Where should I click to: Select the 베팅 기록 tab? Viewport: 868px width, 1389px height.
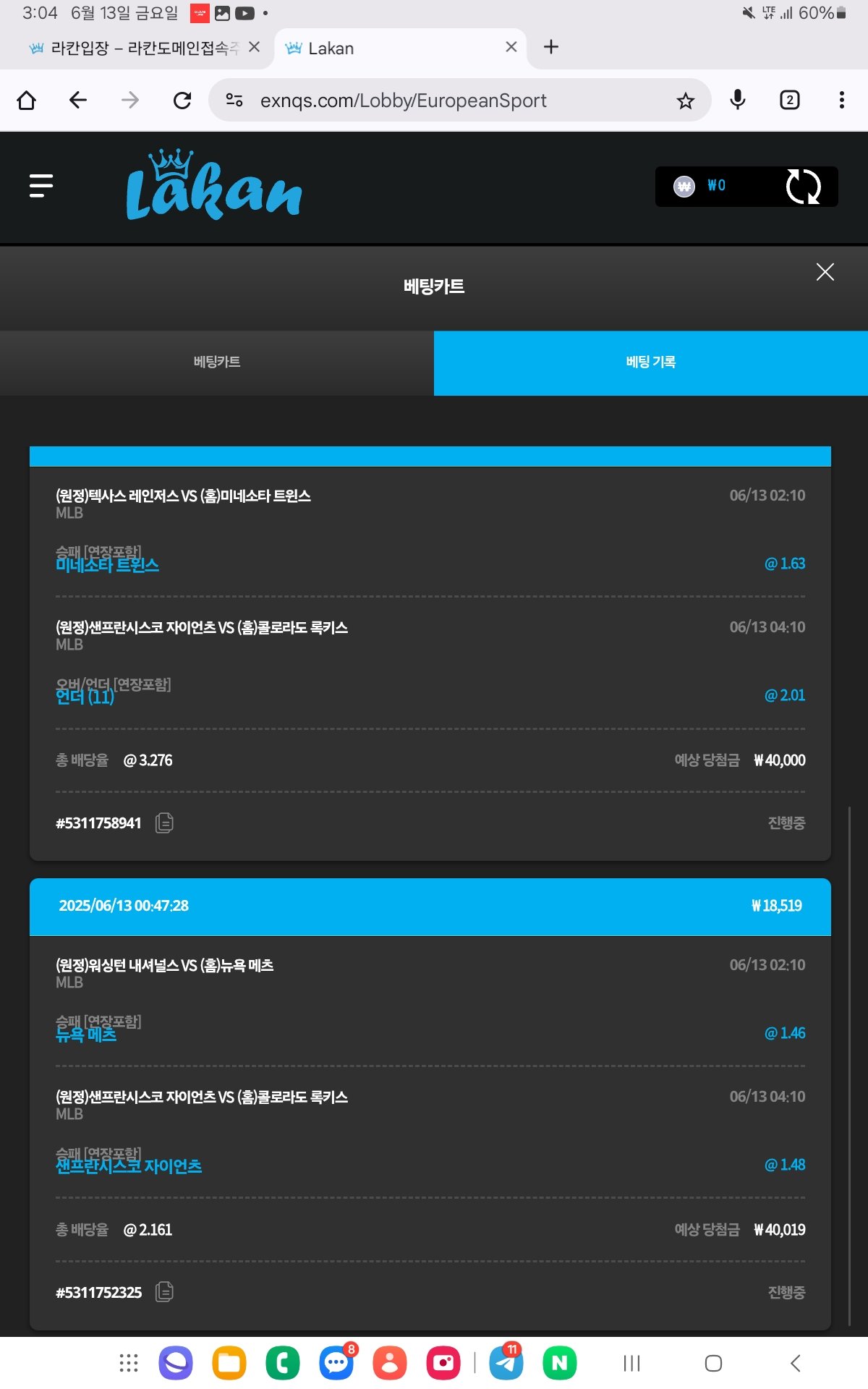click(650, 362)
